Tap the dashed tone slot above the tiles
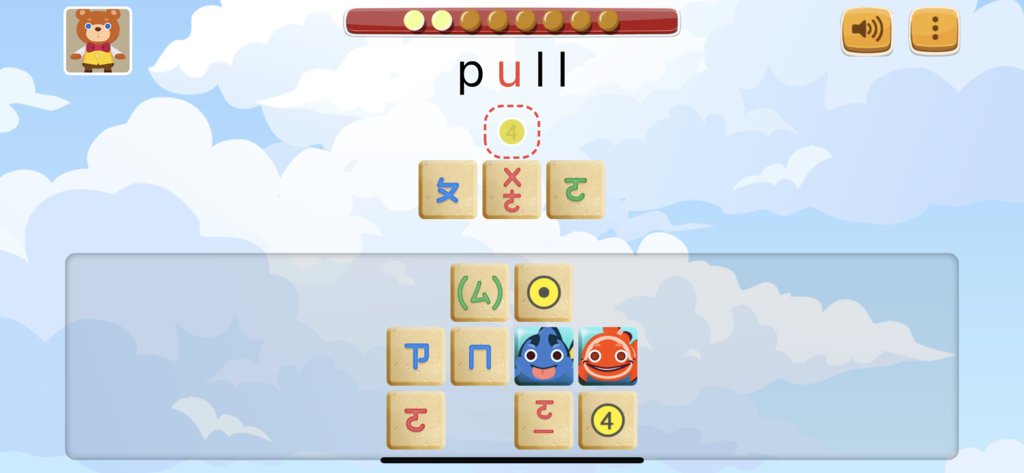This screenshot has height=473, width=1024. (x=512, y=131)
